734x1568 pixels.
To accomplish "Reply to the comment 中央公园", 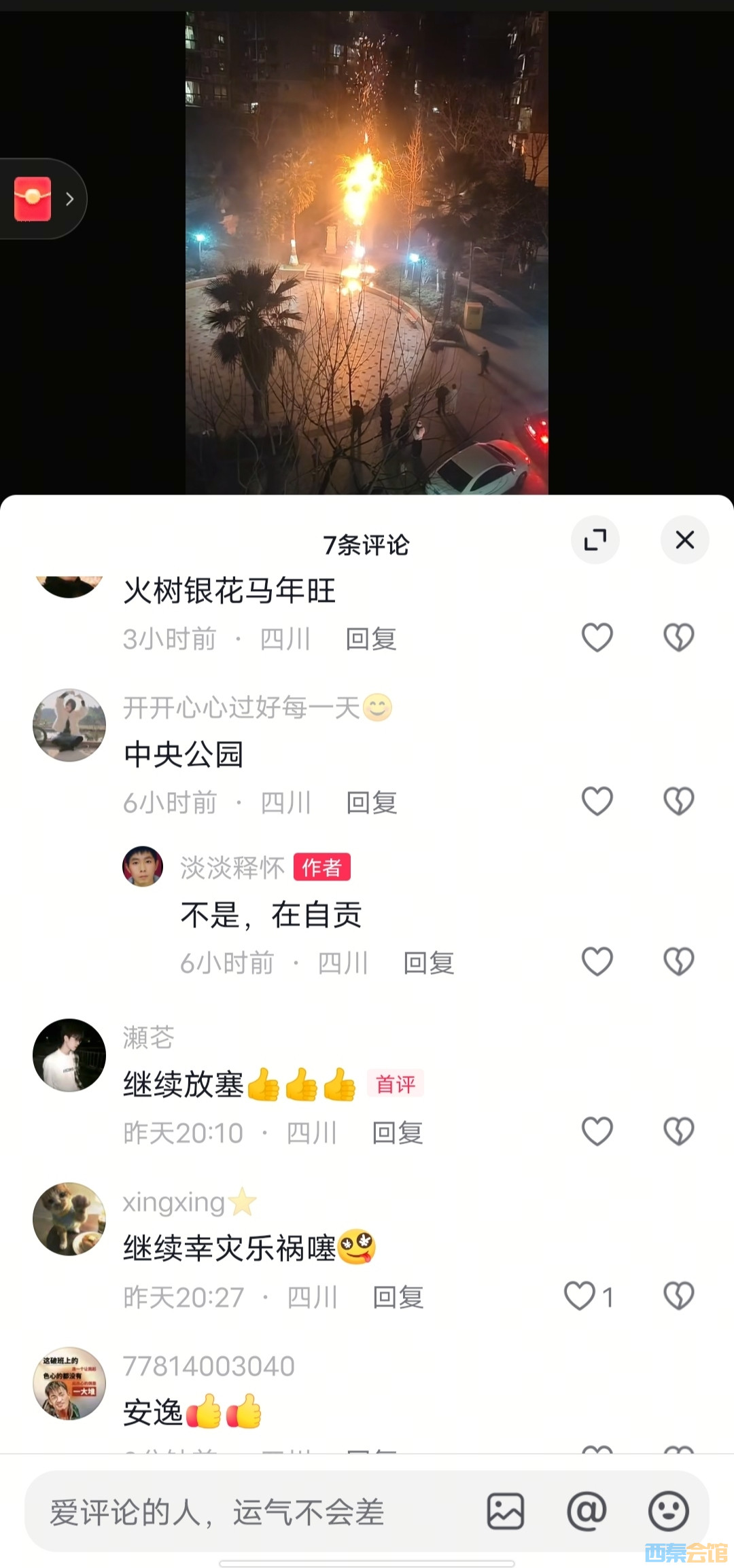I will click(x=372, y=802).
